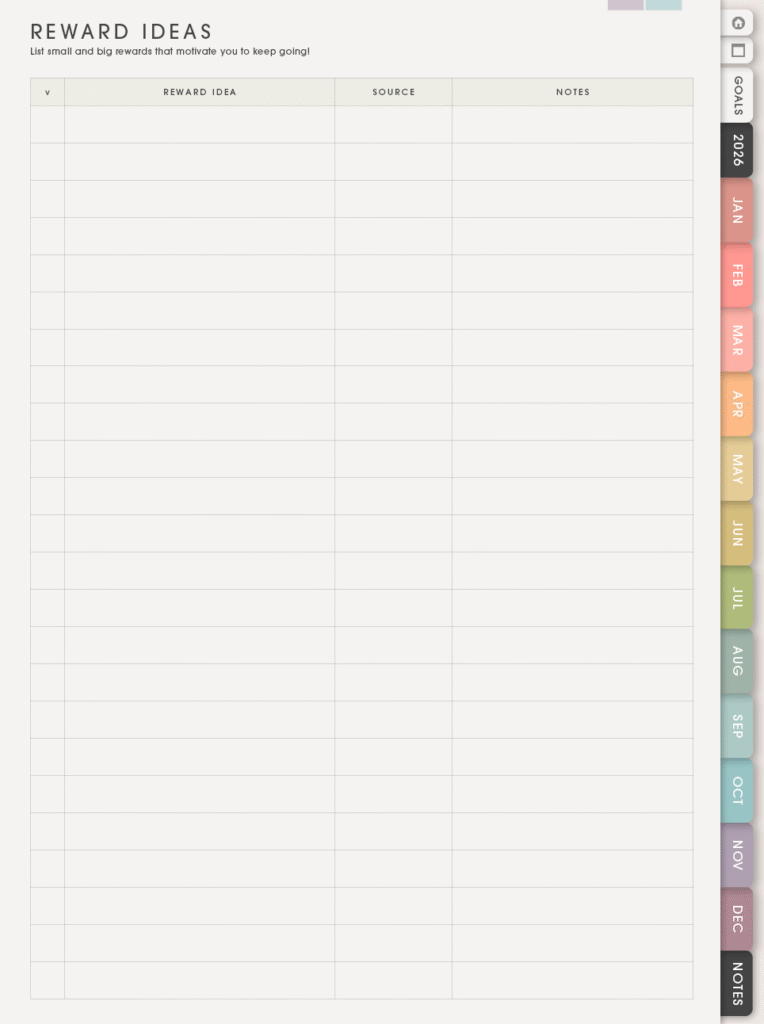Open the MAR month tab
This screenshot has width=764, height=1024.
738,340
